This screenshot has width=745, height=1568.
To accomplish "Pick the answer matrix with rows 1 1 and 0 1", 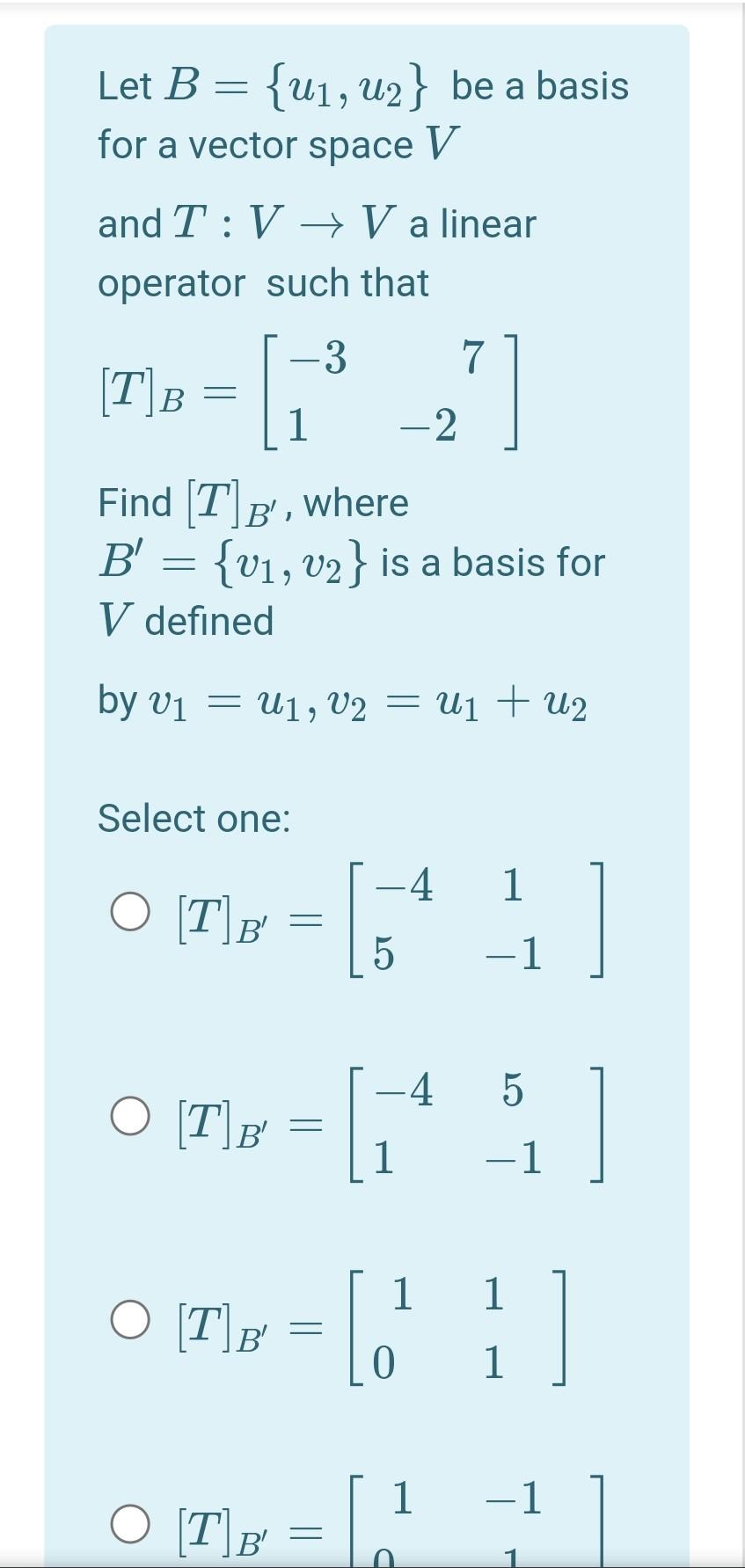I will (x=129, y=1322).
